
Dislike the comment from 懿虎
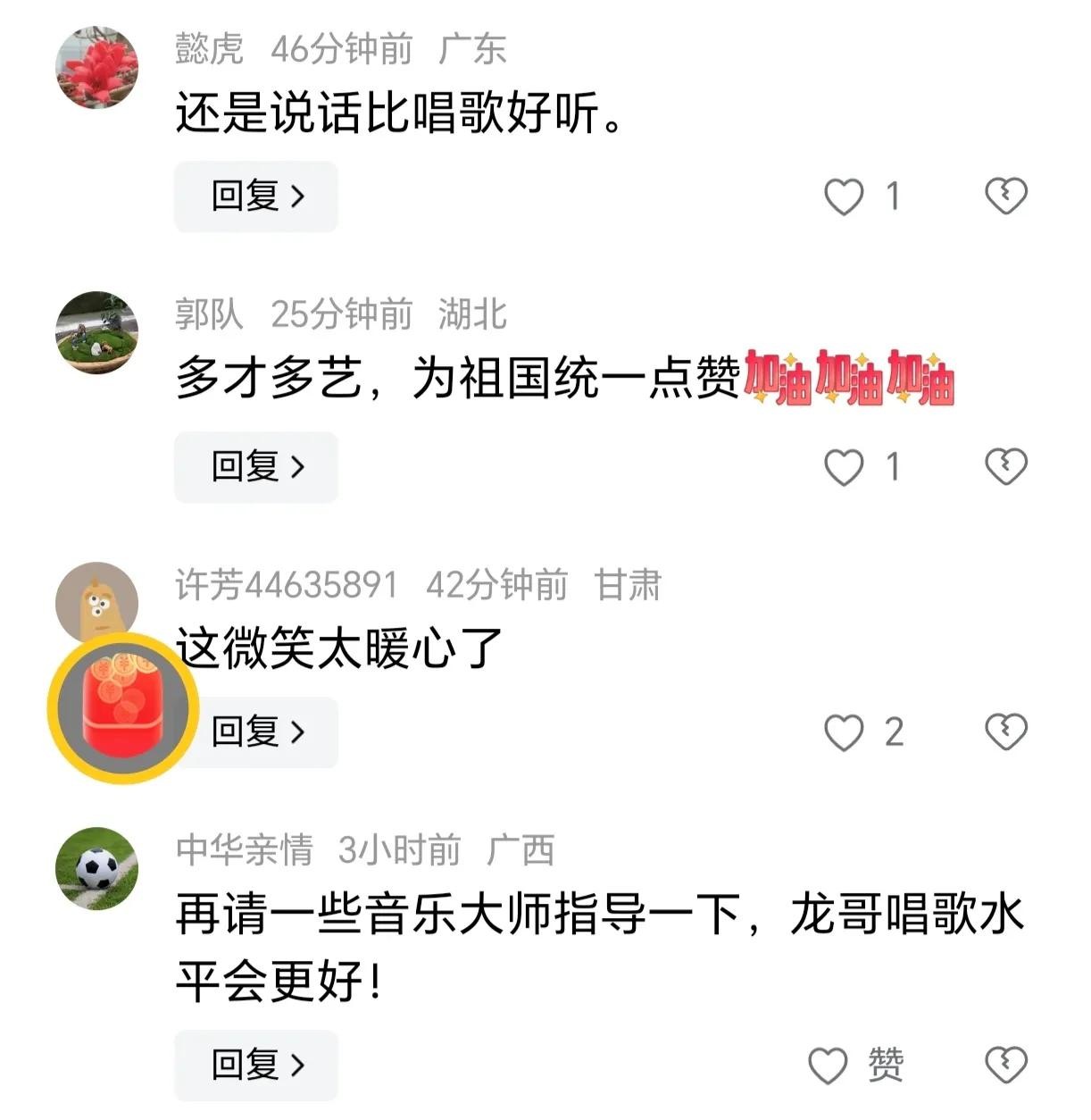point(1006,196)
